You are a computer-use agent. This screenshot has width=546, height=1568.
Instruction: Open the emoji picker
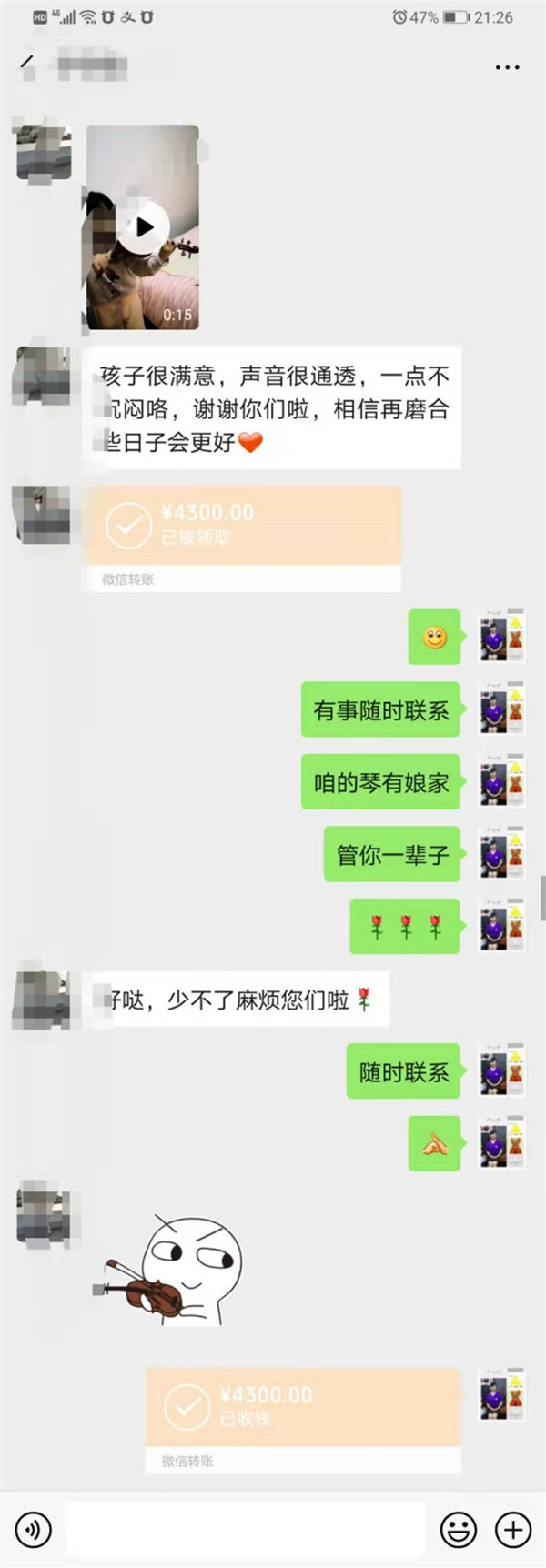(x=458, y=1530)
